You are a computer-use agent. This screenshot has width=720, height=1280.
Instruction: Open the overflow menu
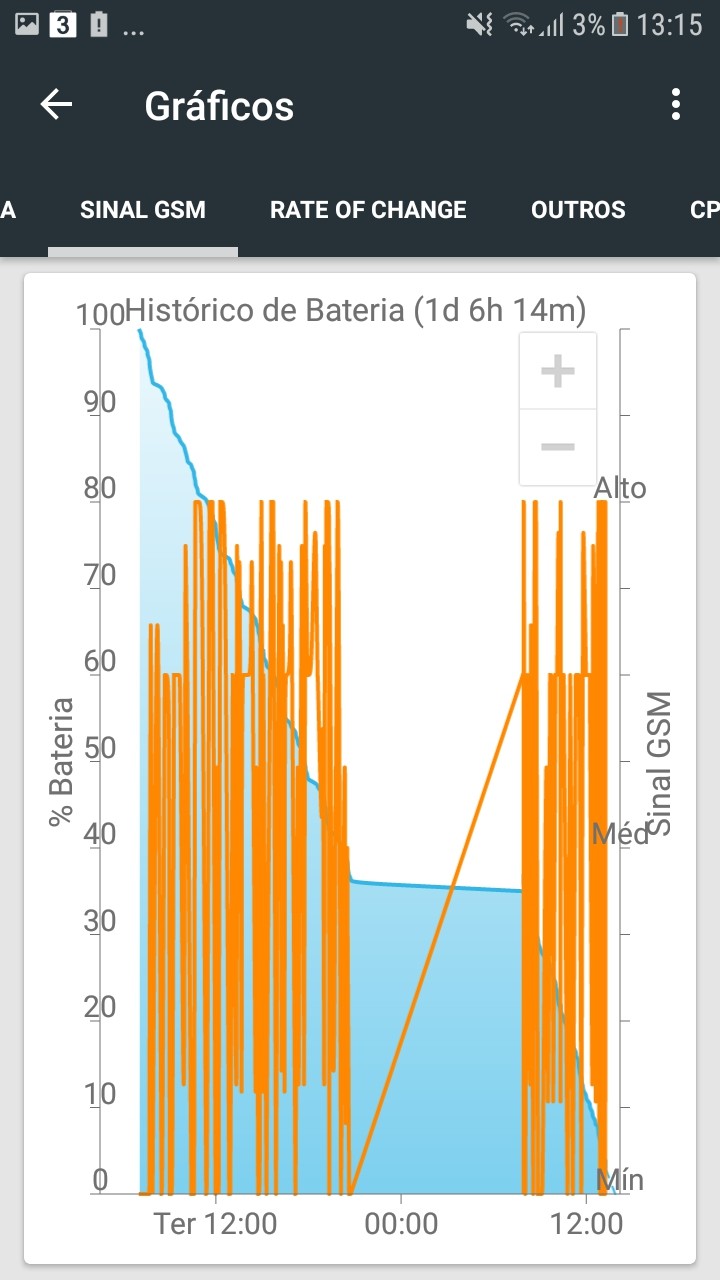click(x=676, y=105)
